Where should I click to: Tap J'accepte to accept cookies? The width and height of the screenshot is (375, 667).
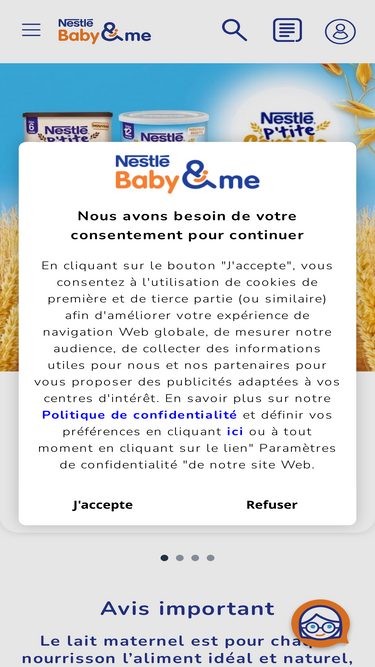(102, 505)
